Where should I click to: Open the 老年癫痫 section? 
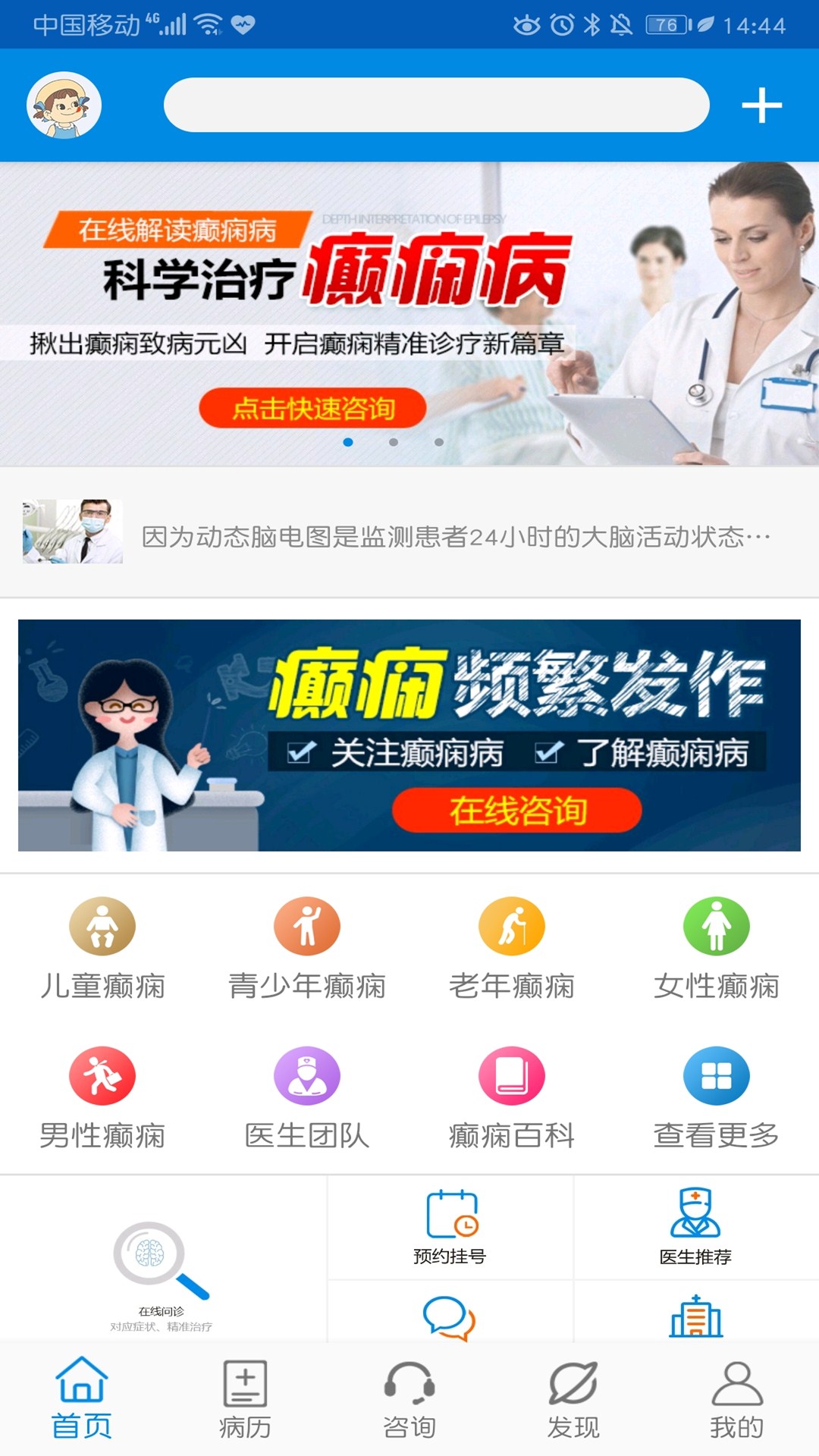pyautogui.click(x=512, y=949)
